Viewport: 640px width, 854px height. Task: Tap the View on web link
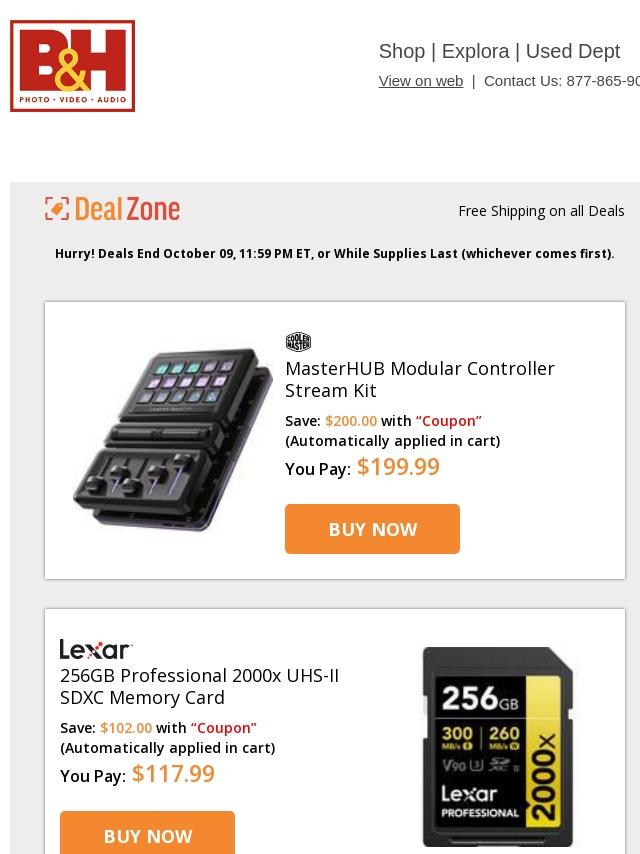point(420,81)
